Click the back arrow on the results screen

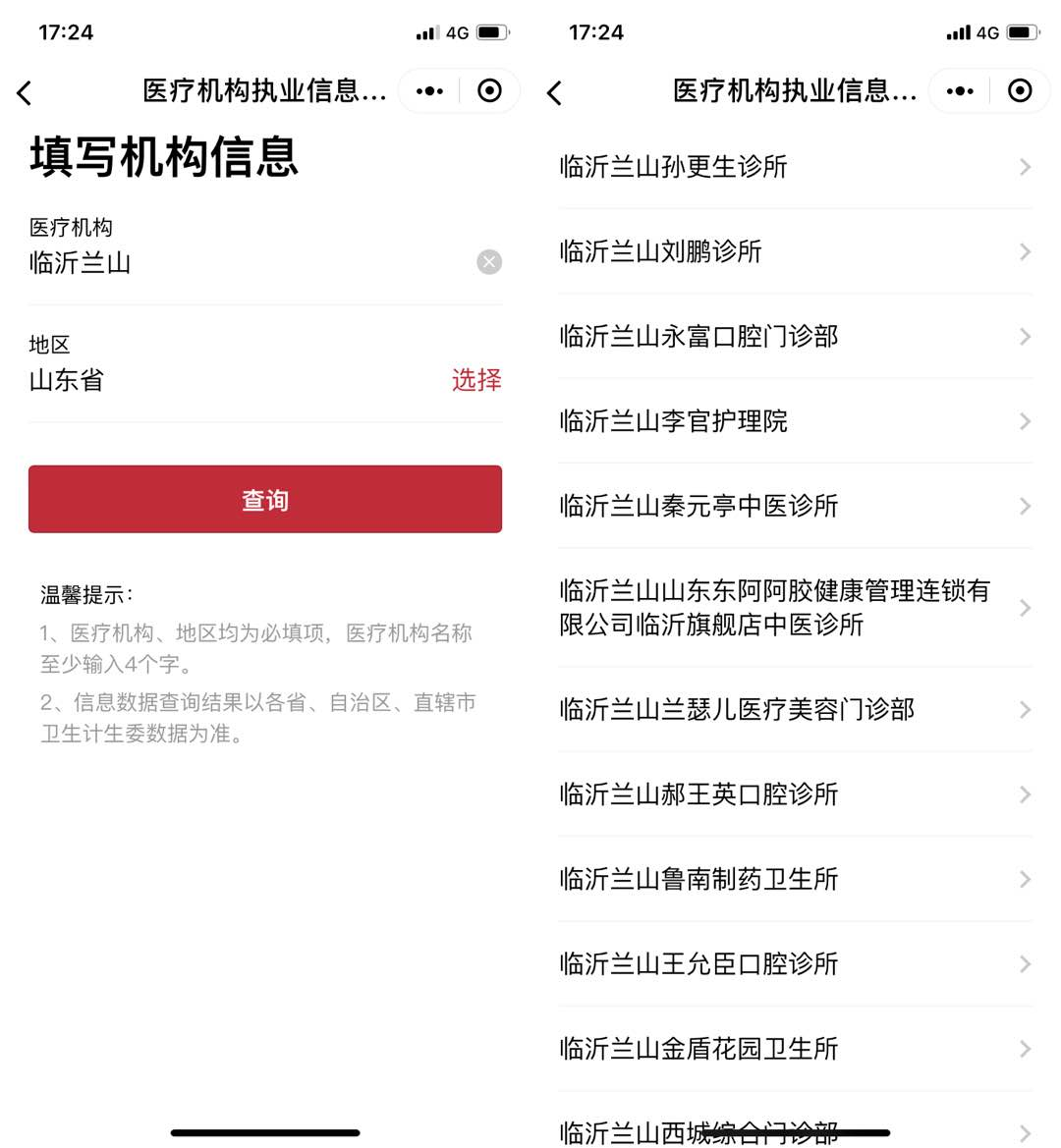pyautogui.click(x=553, y=91)
